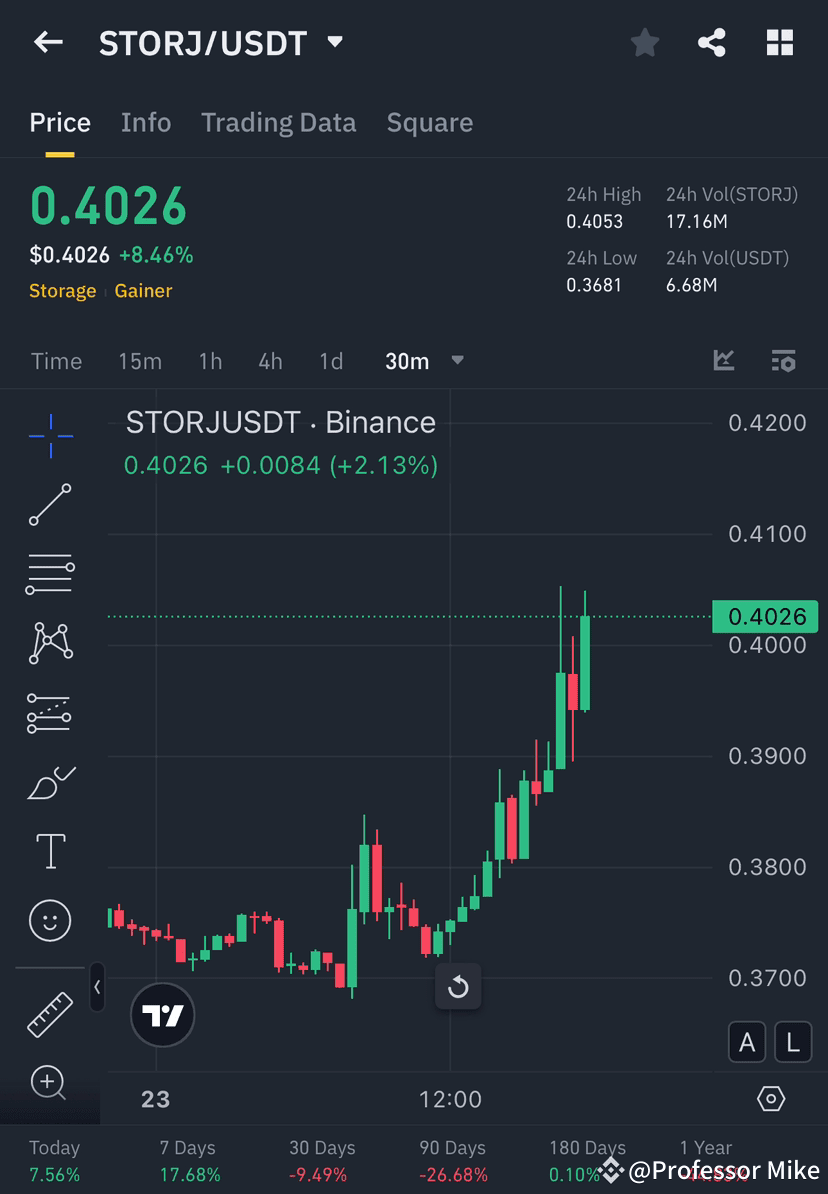Select the ruler measure tool
Viewport: 828px width, 1194px height.
pos(50,1013)
